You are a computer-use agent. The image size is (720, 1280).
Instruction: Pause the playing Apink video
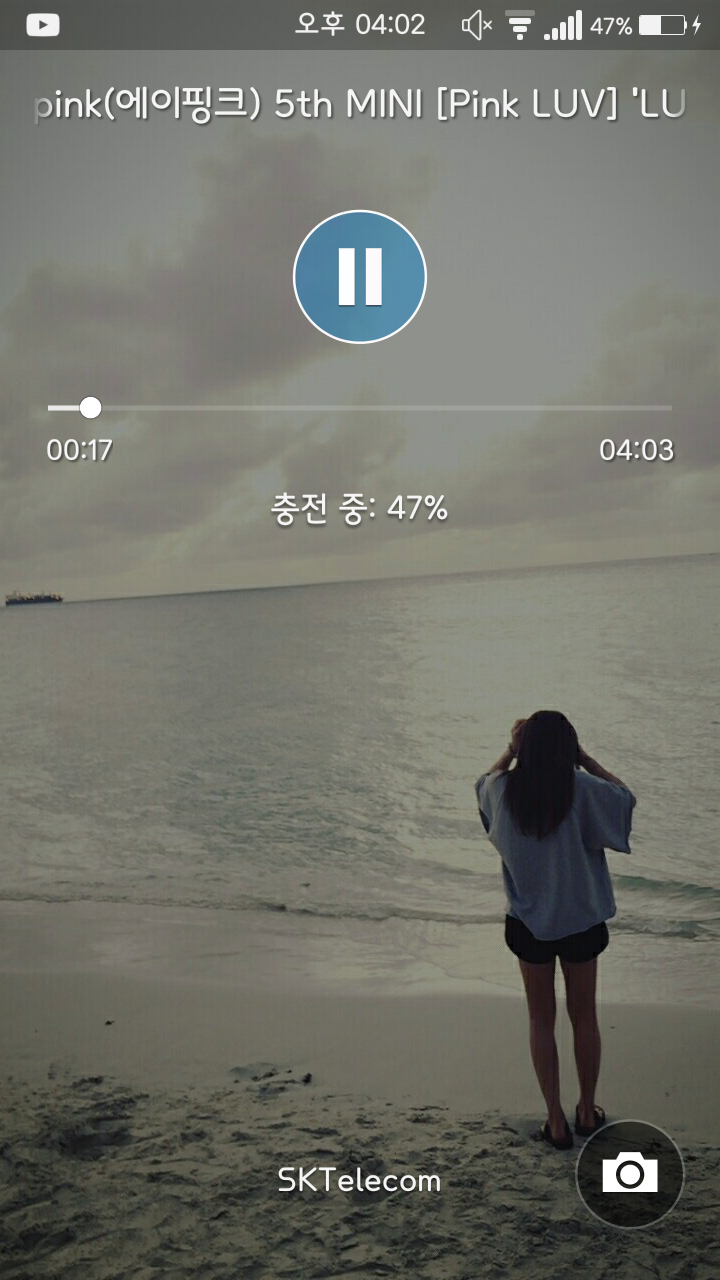click(x=360, y=277)
